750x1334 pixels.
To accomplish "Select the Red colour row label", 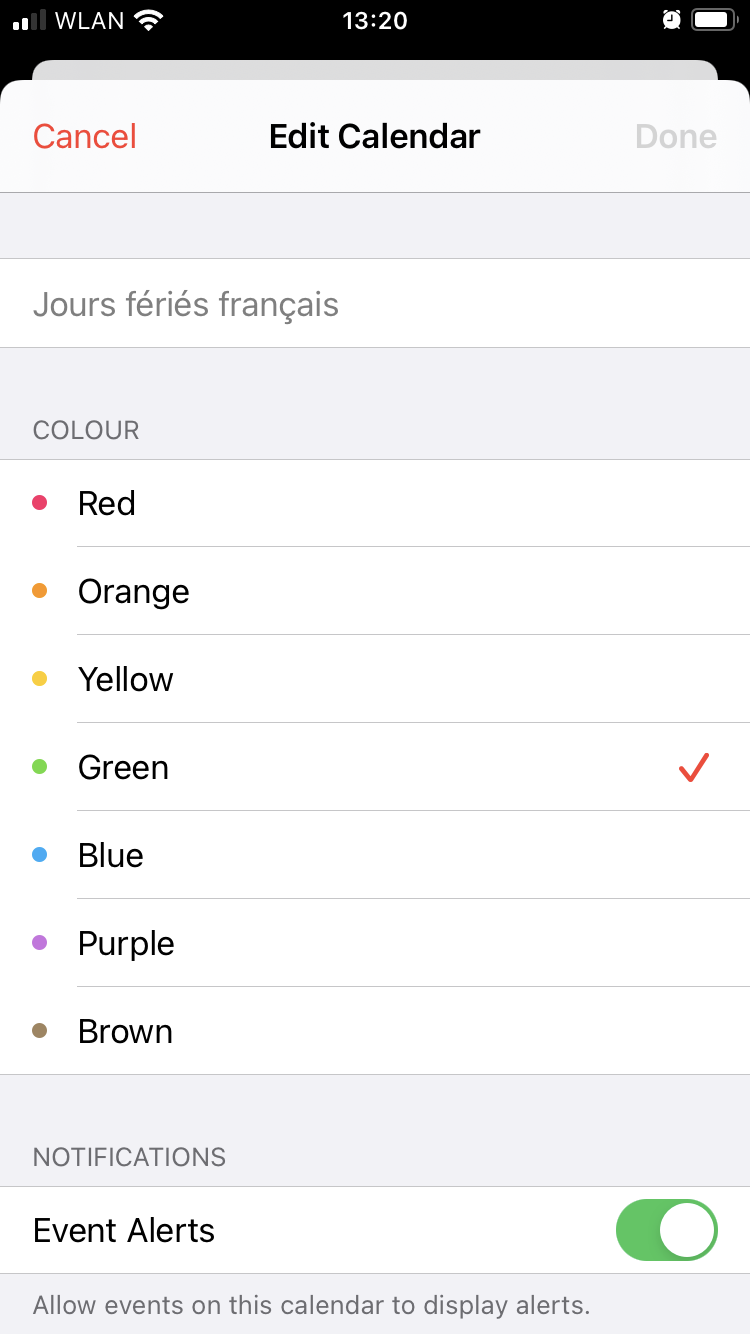I will 106,503.
